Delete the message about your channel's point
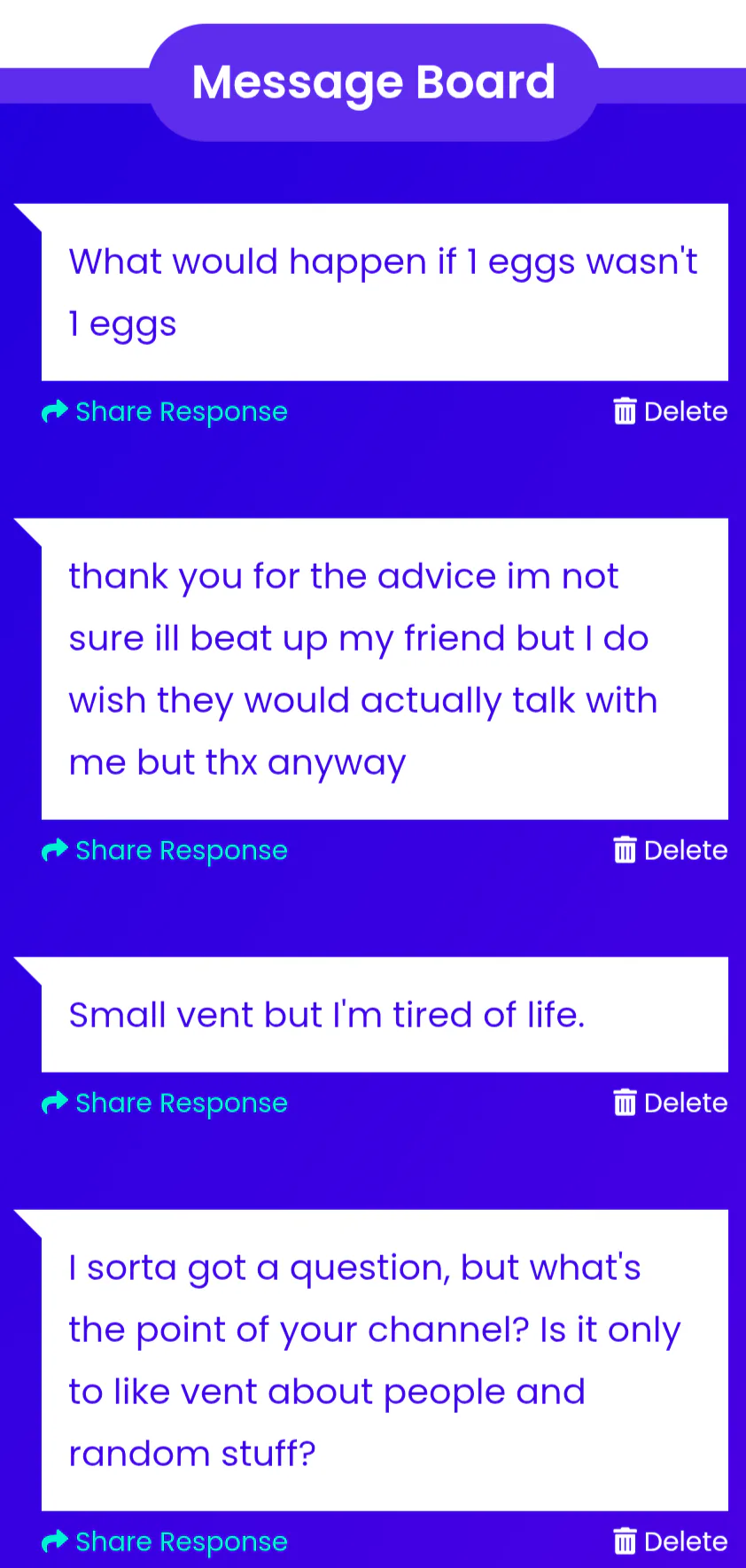The image size is (746, 1568). 671,1542
